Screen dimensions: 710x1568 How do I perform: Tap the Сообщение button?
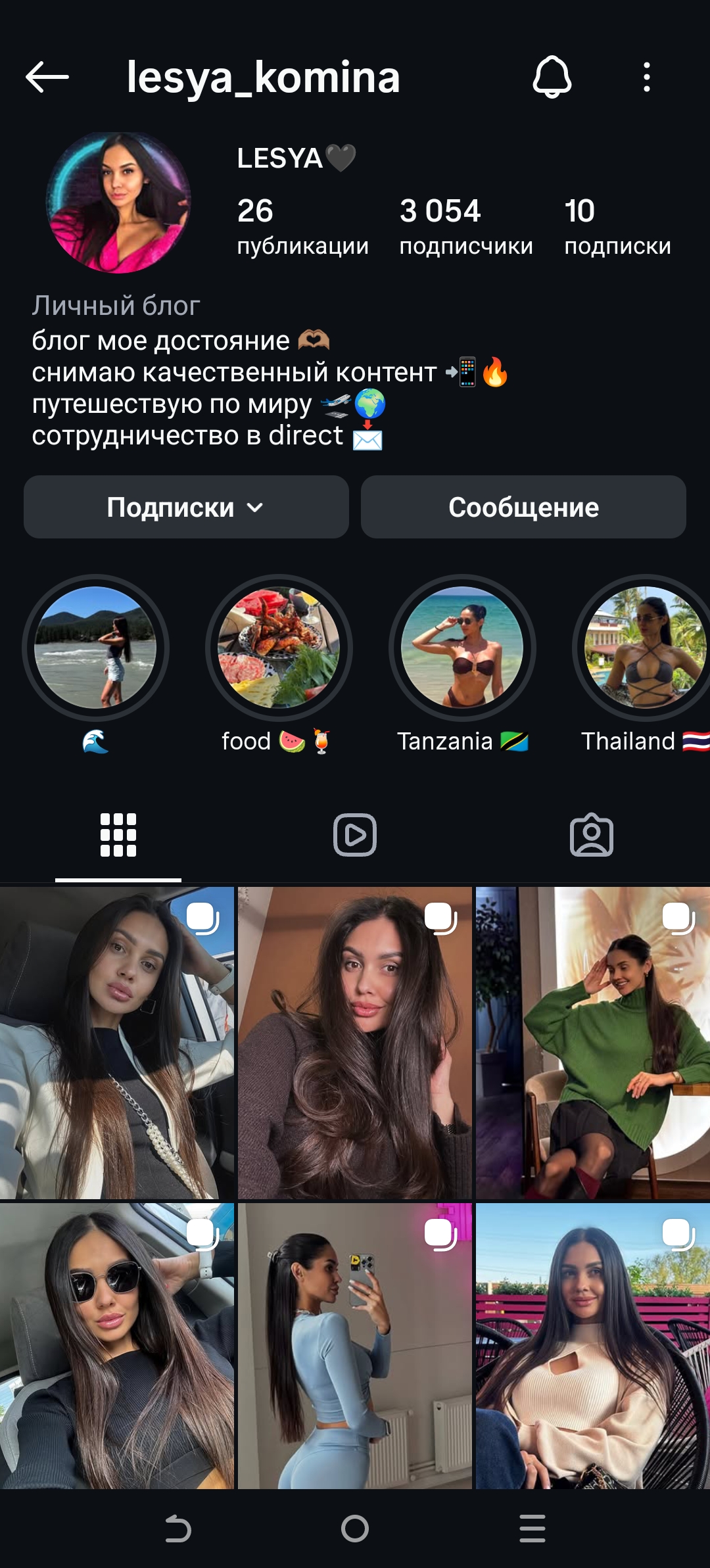(523, 507)
